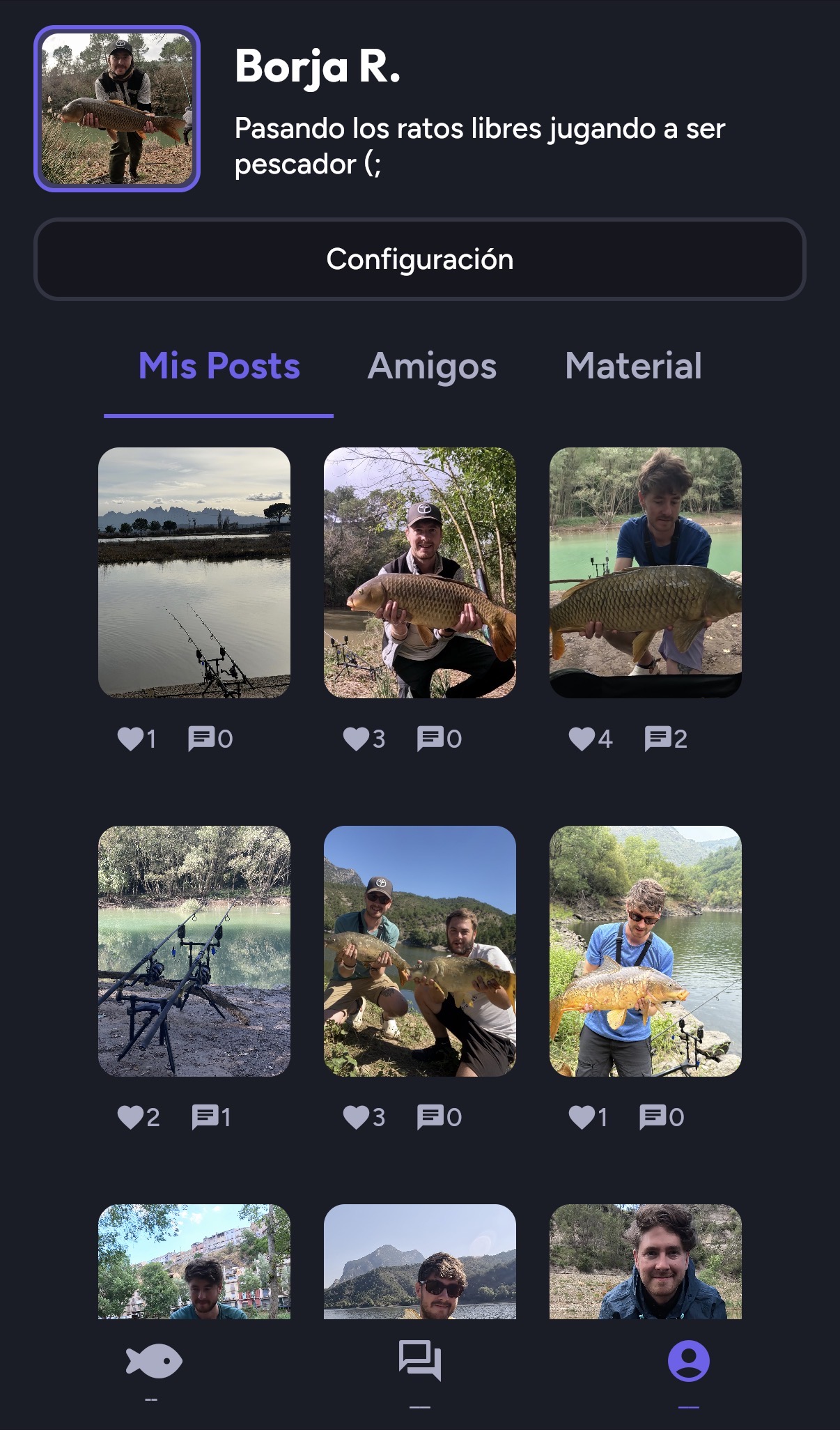Tap Borja R.'s profile picture
Viewport: 840px width, 1430px height.
coord(117,109)
